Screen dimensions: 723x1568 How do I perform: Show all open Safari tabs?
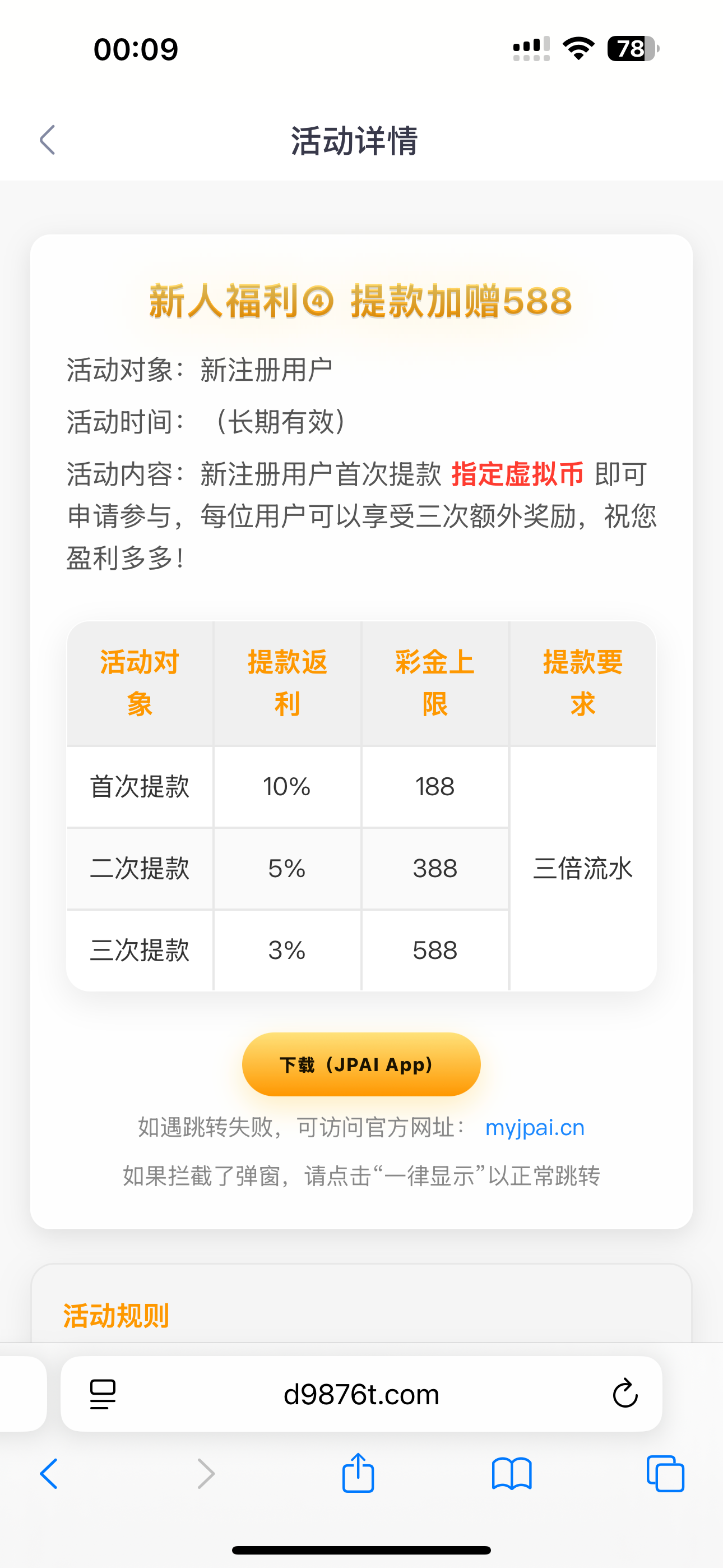point(665,1474)
